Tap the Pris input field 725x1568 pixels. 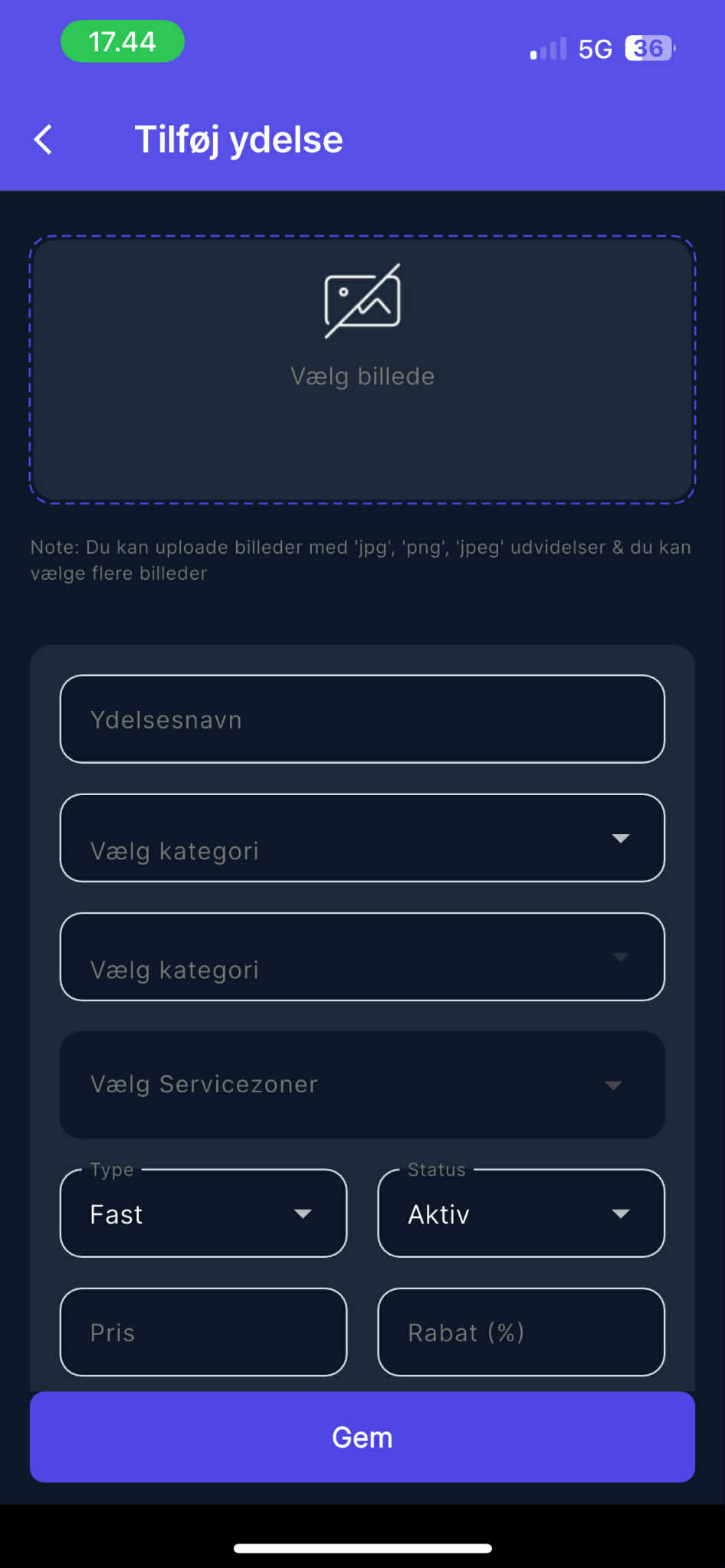tap(203, 1332)
